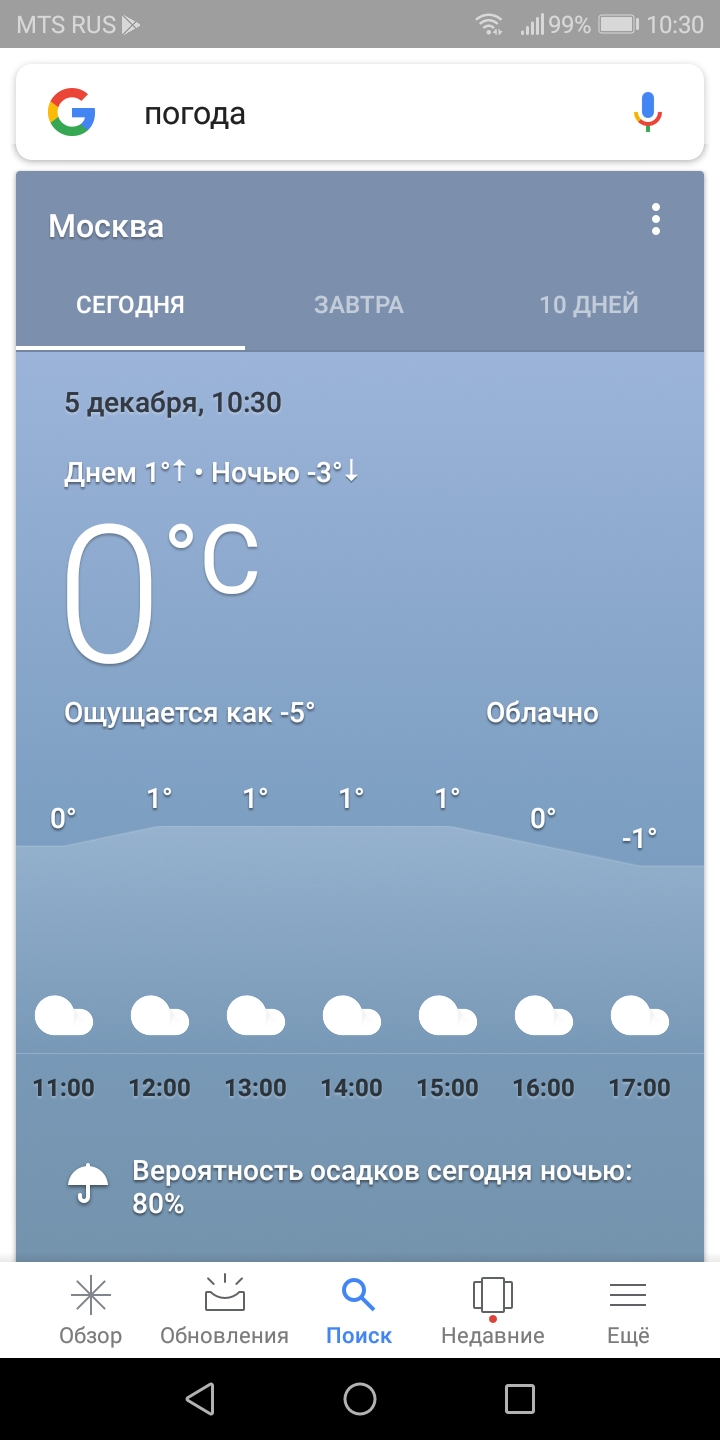Switch to the 10 дней tab
This screenshot has width=720, height=1440.
(589, 305)
